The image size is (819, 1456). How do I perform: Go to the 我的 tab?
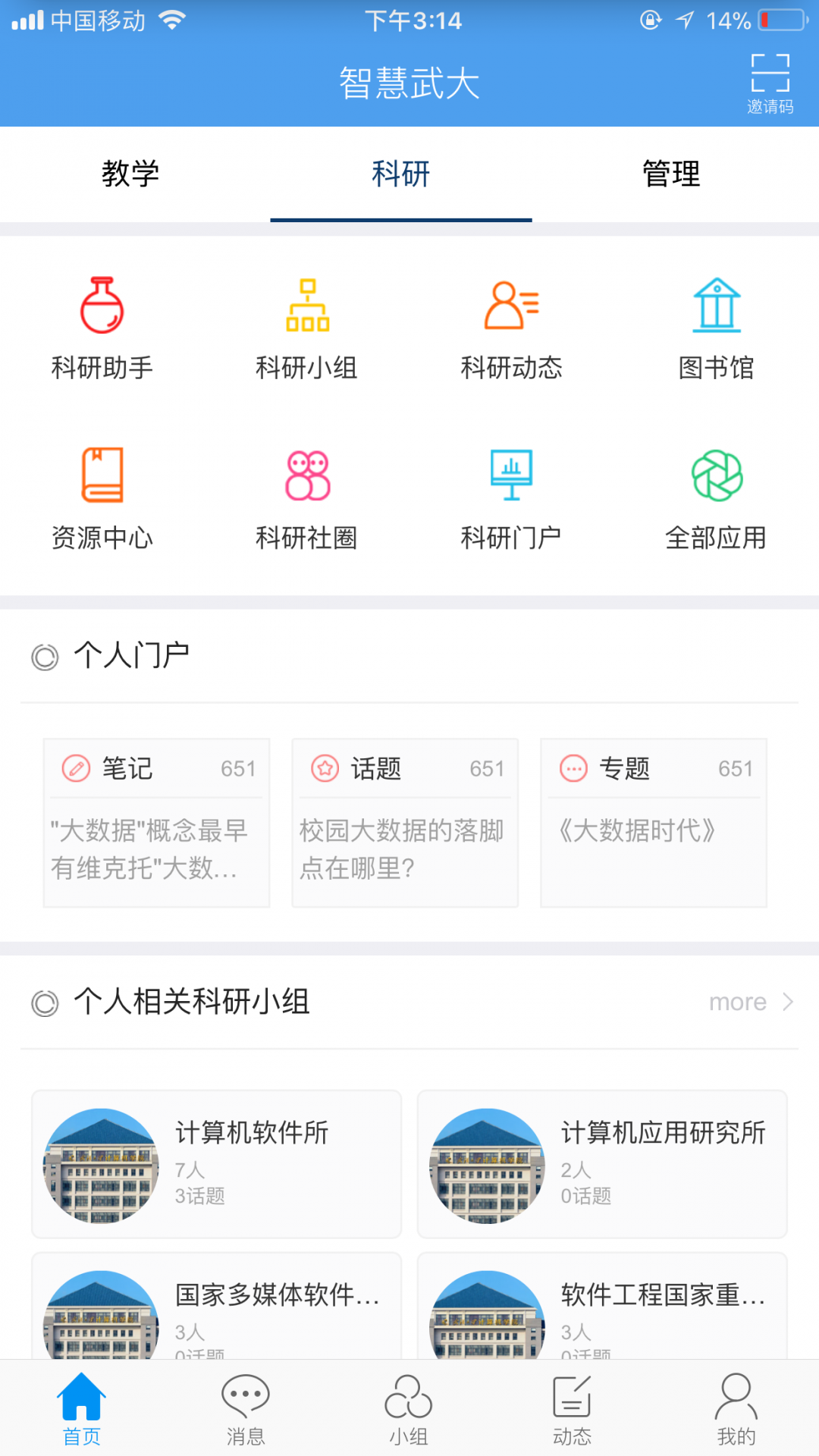736,1408
